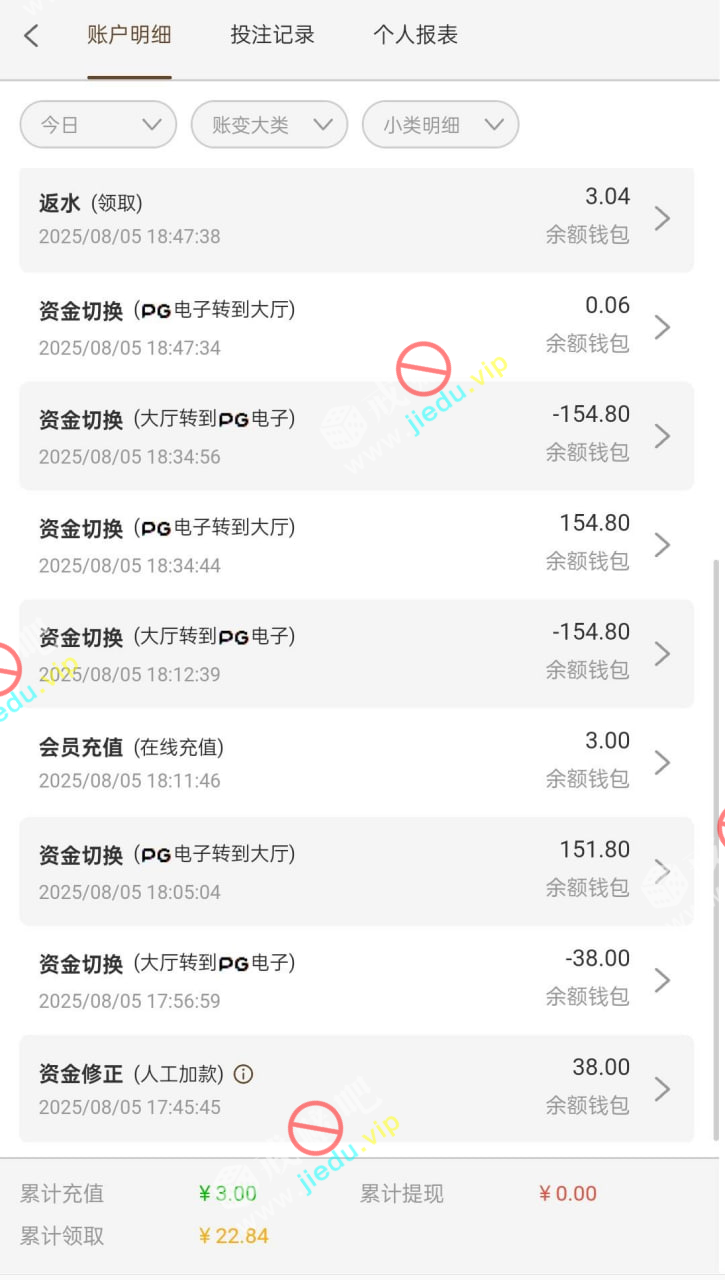View the 资金切换 entry timed 18:34:56
Screen dimensions: 725x1280
(356, 436)
